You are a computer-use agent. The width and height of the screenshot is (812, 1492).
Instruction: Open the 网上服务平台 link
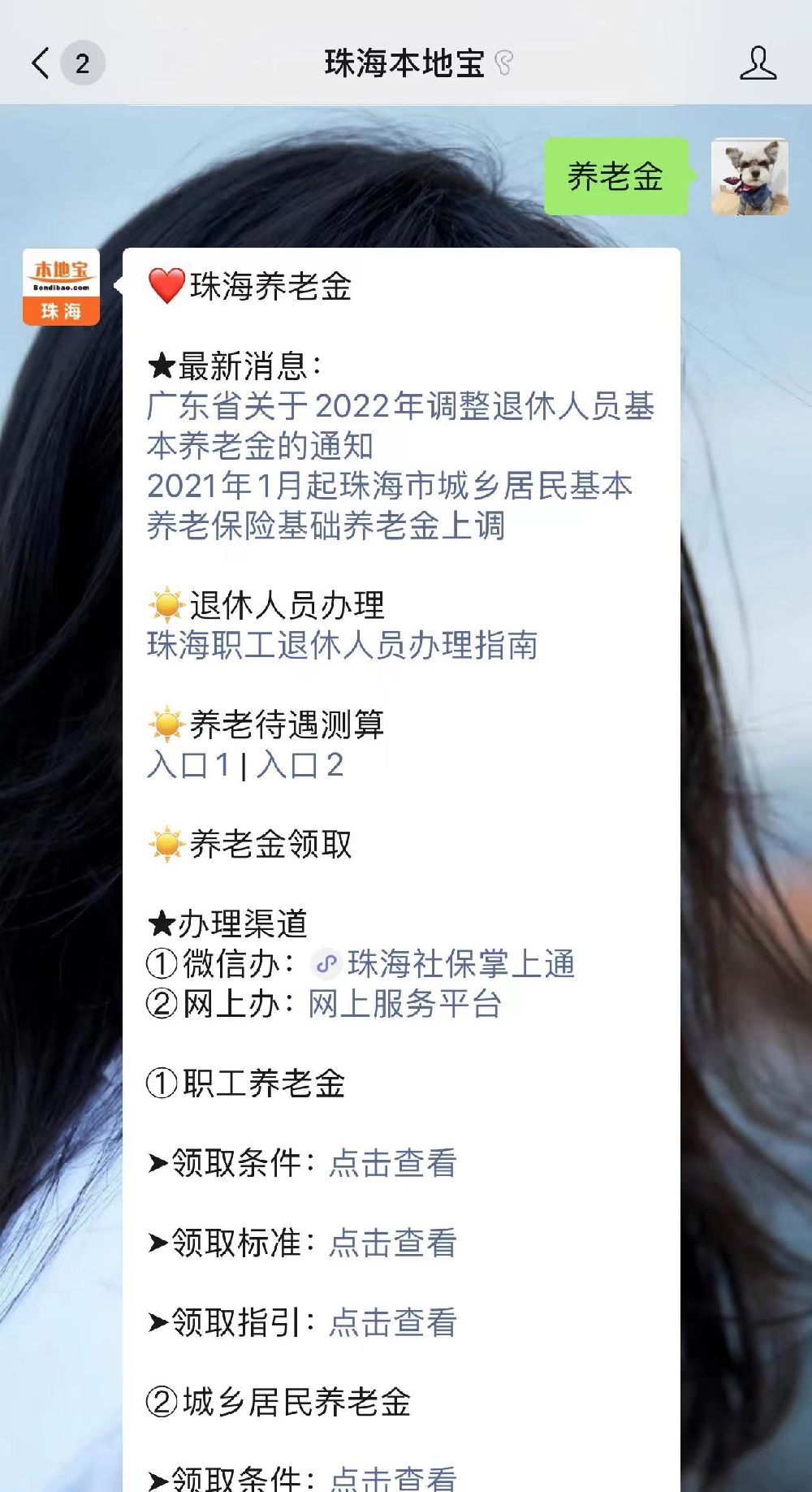[404, 1003]
